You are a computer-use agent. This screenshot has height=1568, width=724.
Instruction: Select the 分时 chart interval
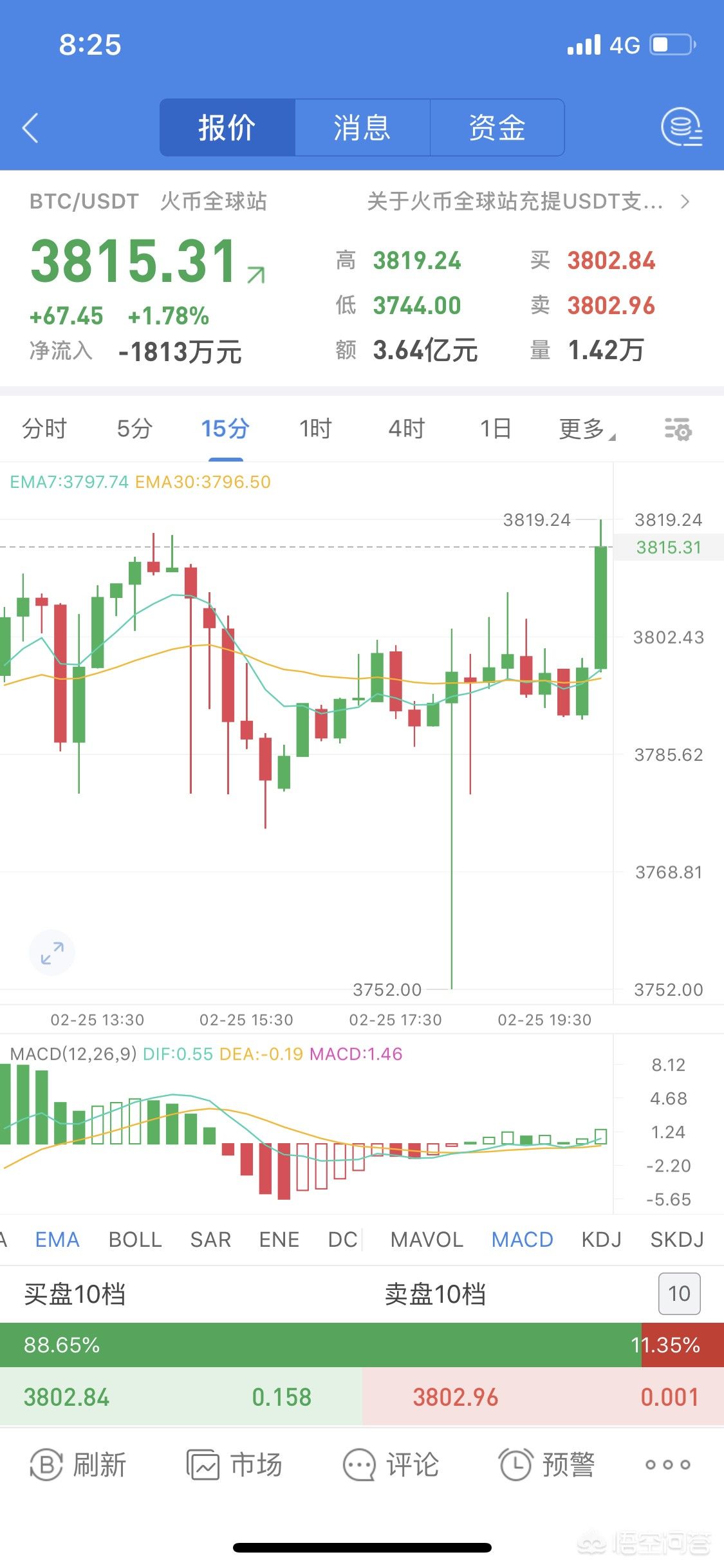pyautogui.click(x=44, y=429)
